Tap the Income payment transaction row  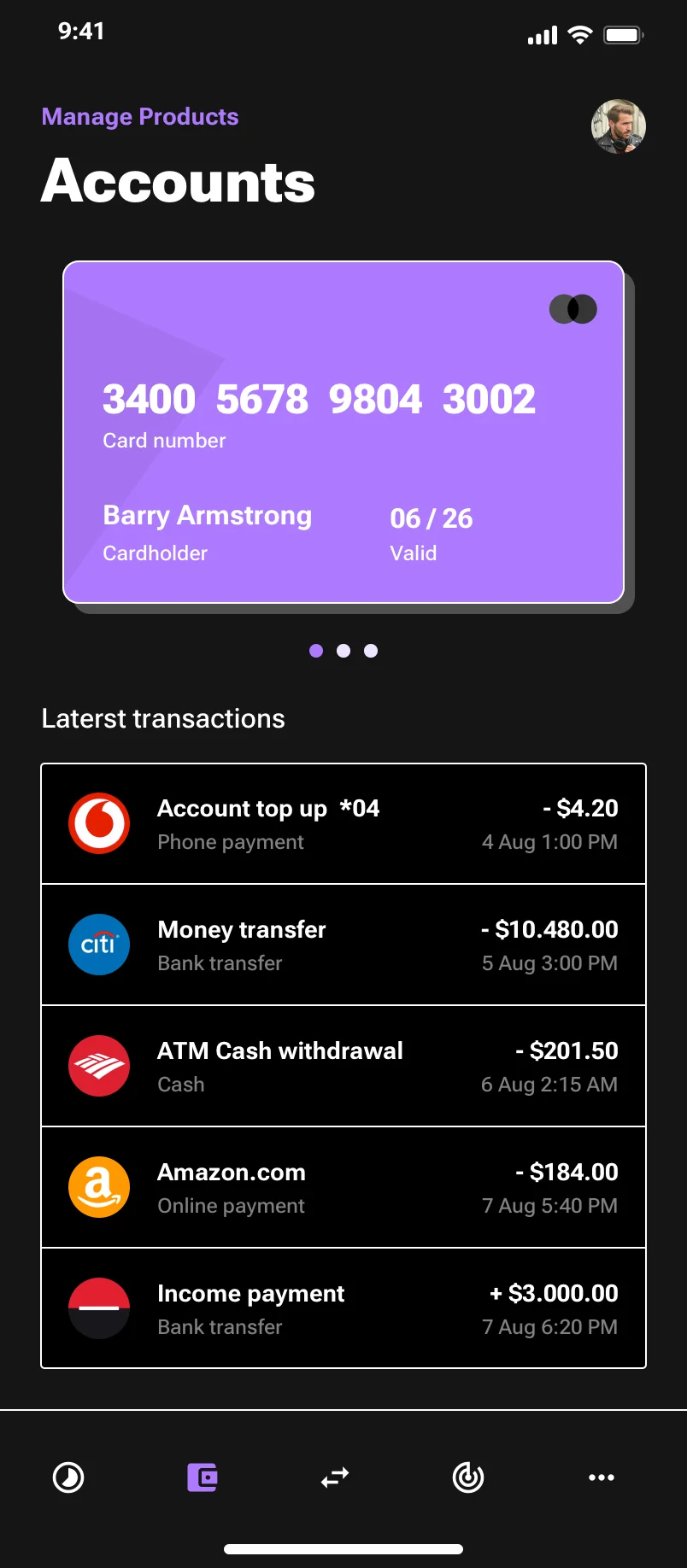pos(343,1308)
